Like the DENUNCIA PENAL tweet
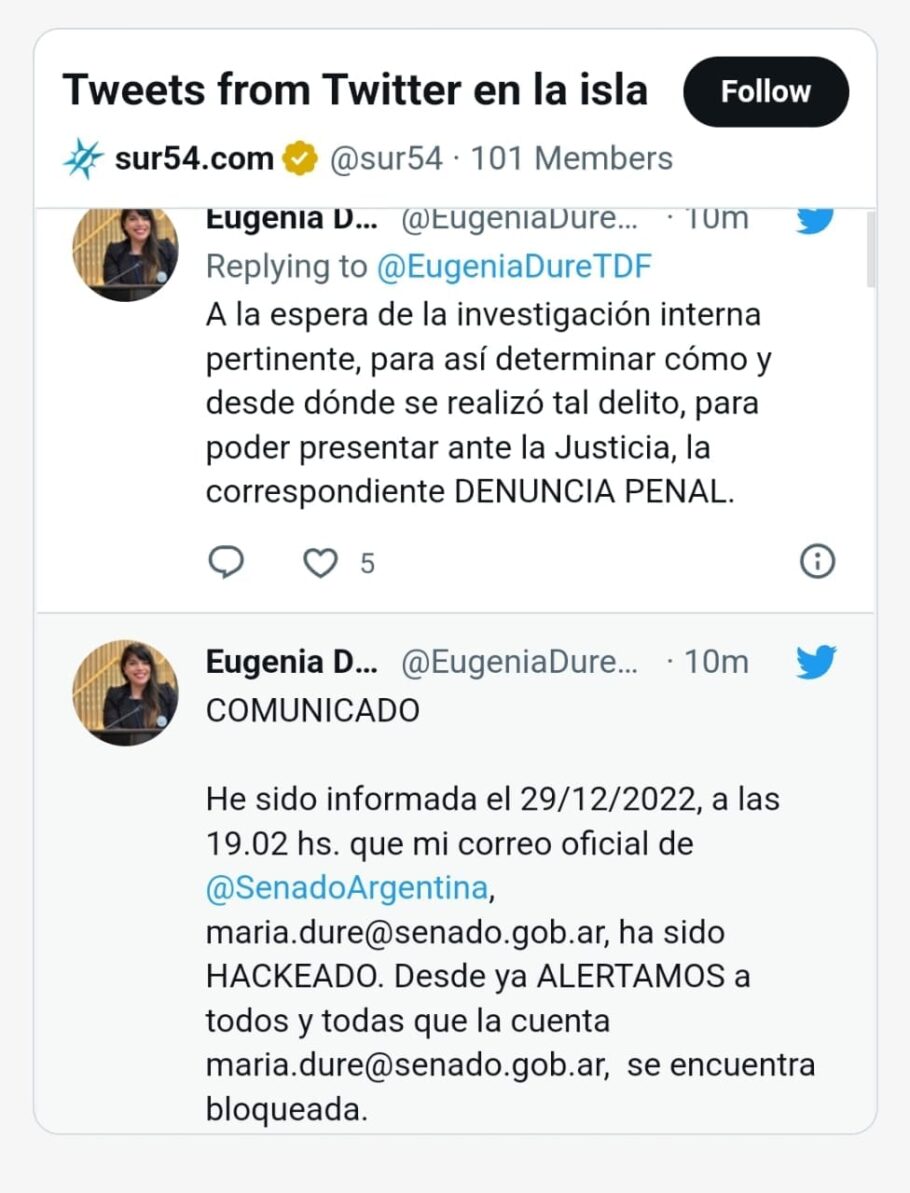 tap(321, 563)
